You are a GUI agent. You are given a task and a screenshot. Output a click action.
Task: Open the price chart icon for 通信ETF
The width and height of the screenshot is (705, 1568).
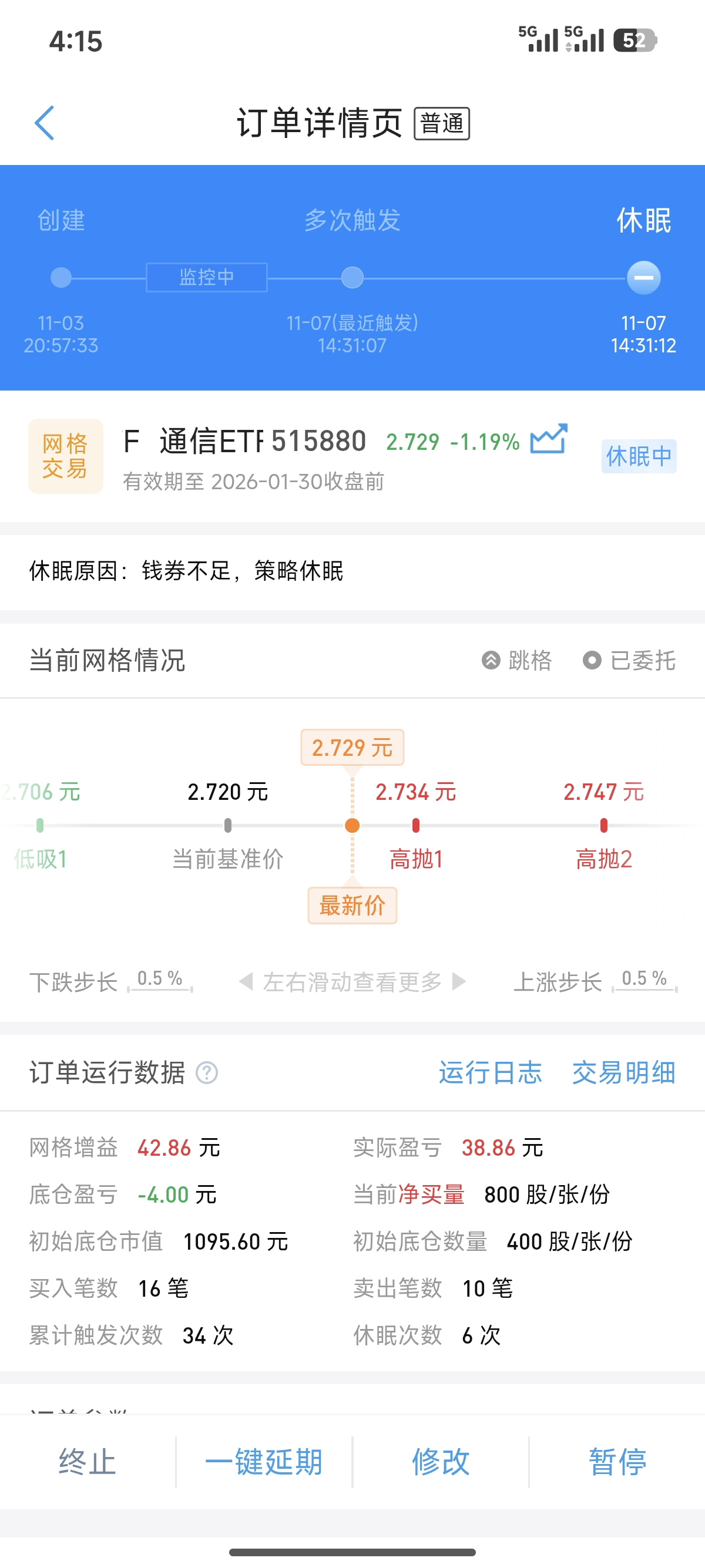pos(549,439)
